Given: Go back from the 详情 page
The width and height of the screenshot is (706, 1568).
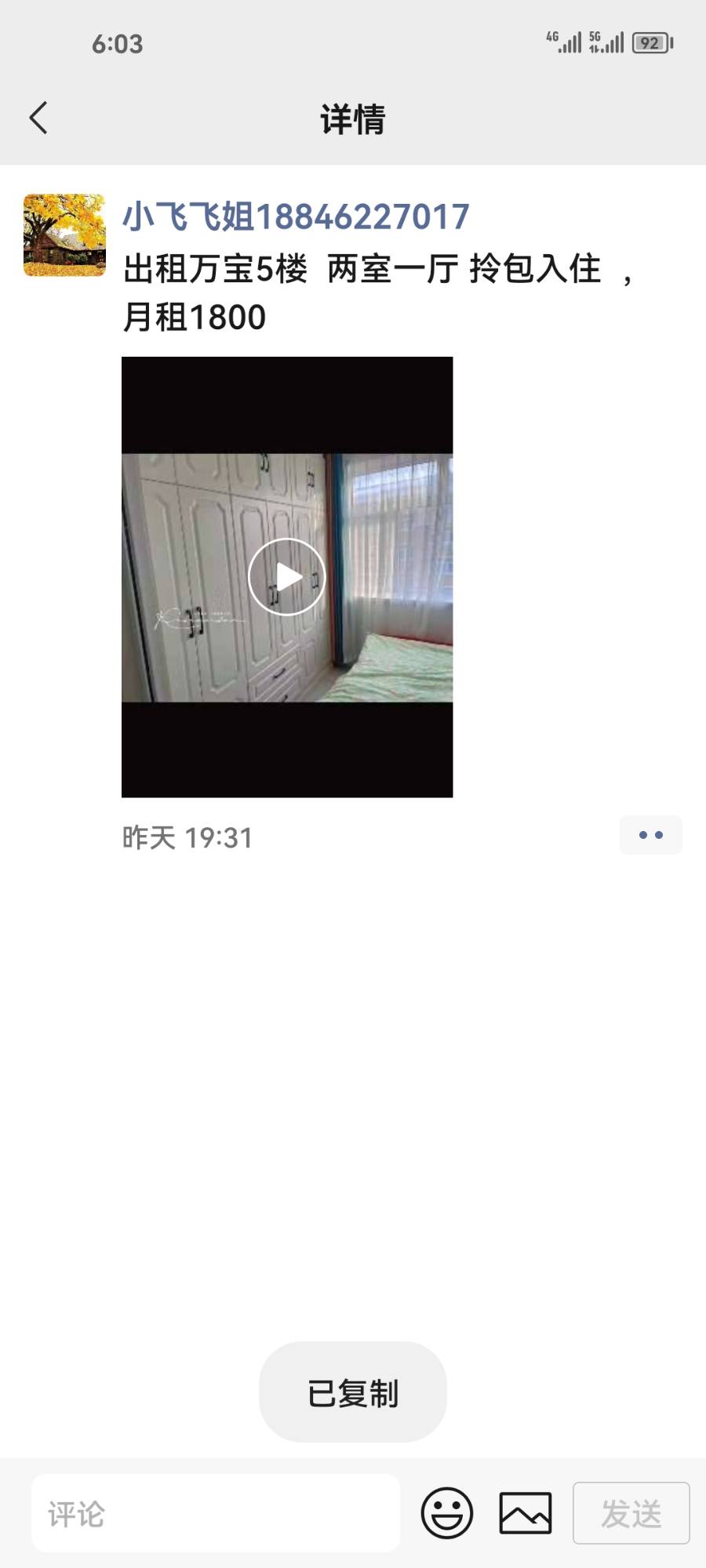Looking at the screenshot, I should click(x=38, y=118).
